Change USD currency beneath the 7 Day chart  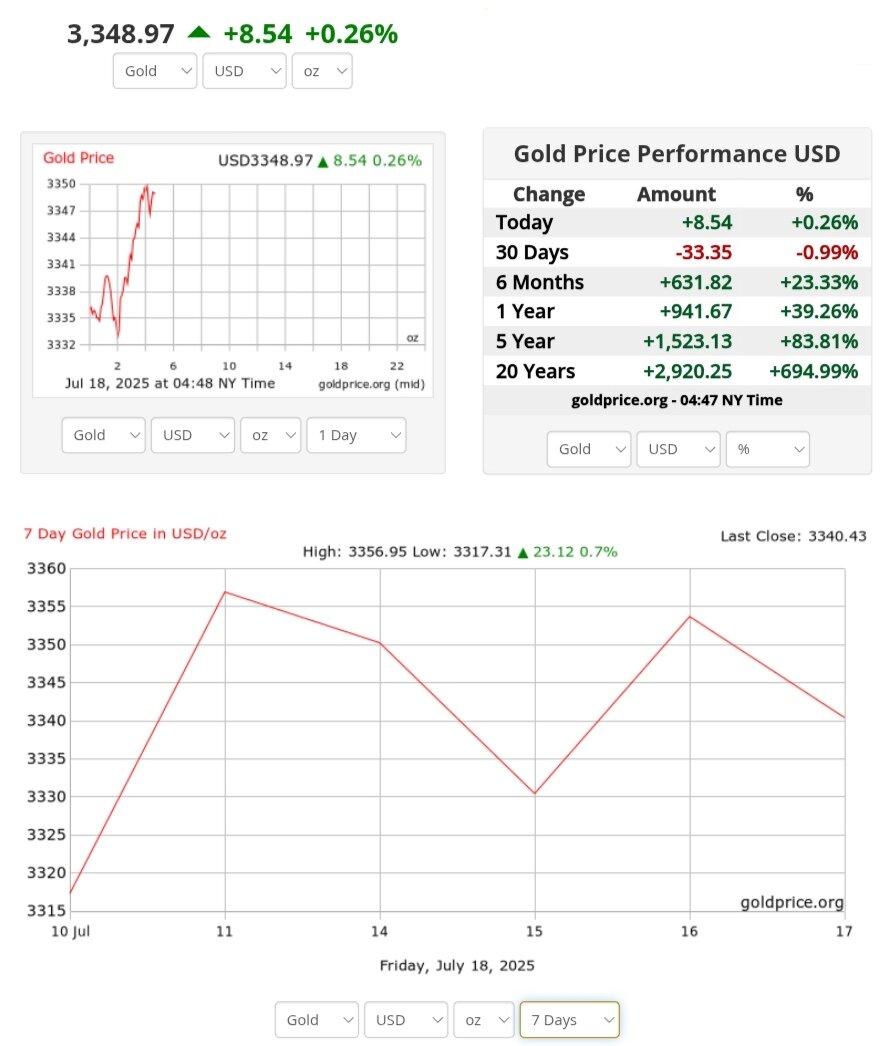[x=406, y=1020]
